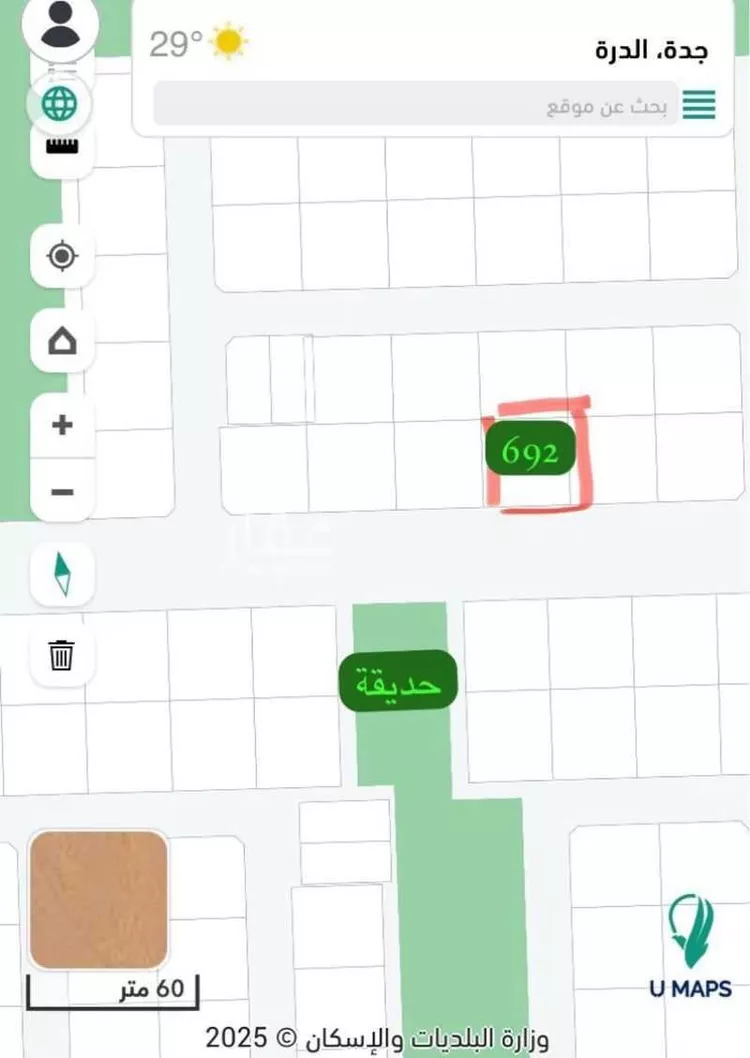The image size is (750, 1058).
Task: Zoom out with the minus button
Action: pyautogui.click(x=62, y=492)
